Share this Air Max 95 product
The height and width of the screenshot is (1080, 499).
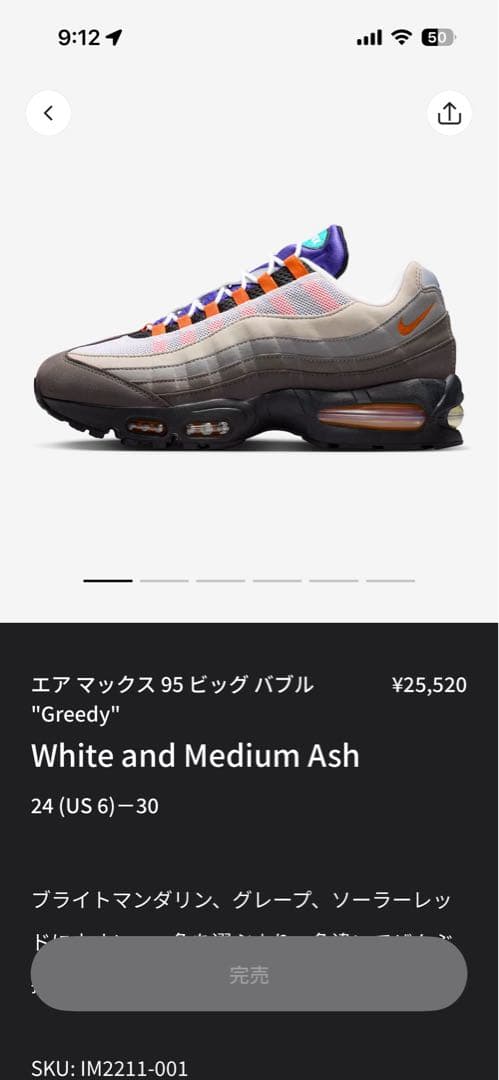coord(449,113)
